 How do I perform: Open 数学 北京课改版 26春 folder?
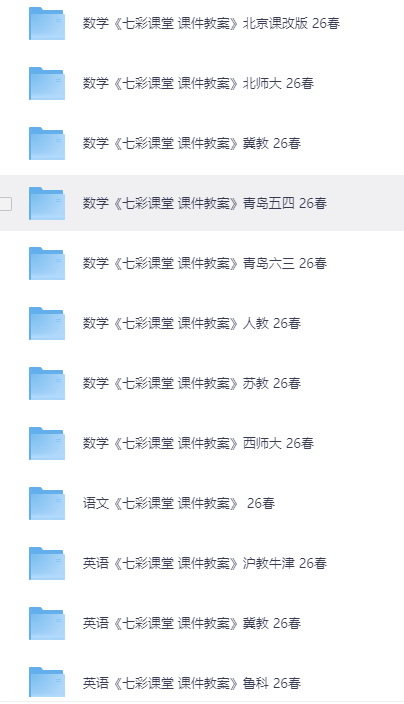[x=211, y=23]
